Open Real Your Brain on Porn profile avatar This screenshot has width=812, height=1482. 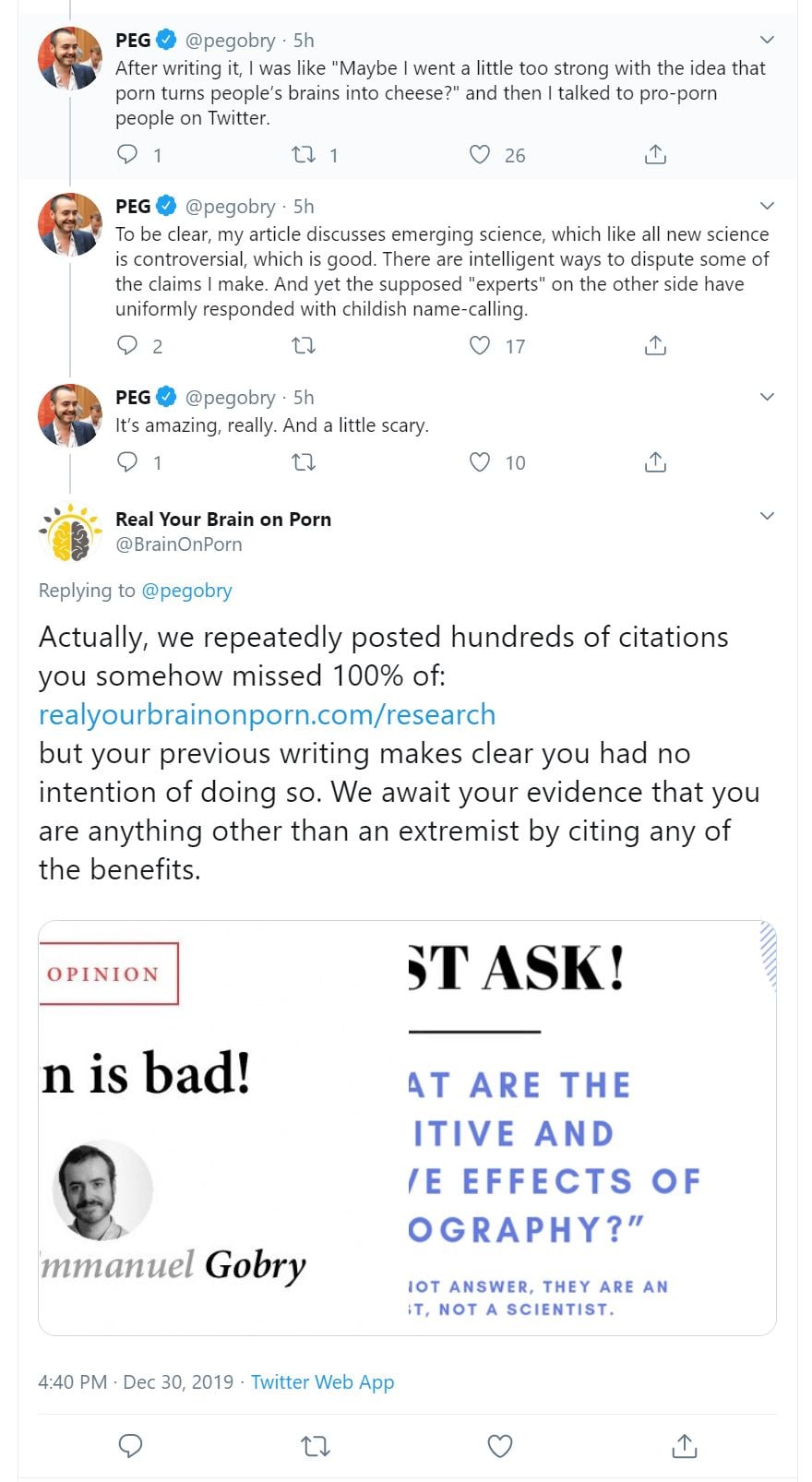click(70, 532)
